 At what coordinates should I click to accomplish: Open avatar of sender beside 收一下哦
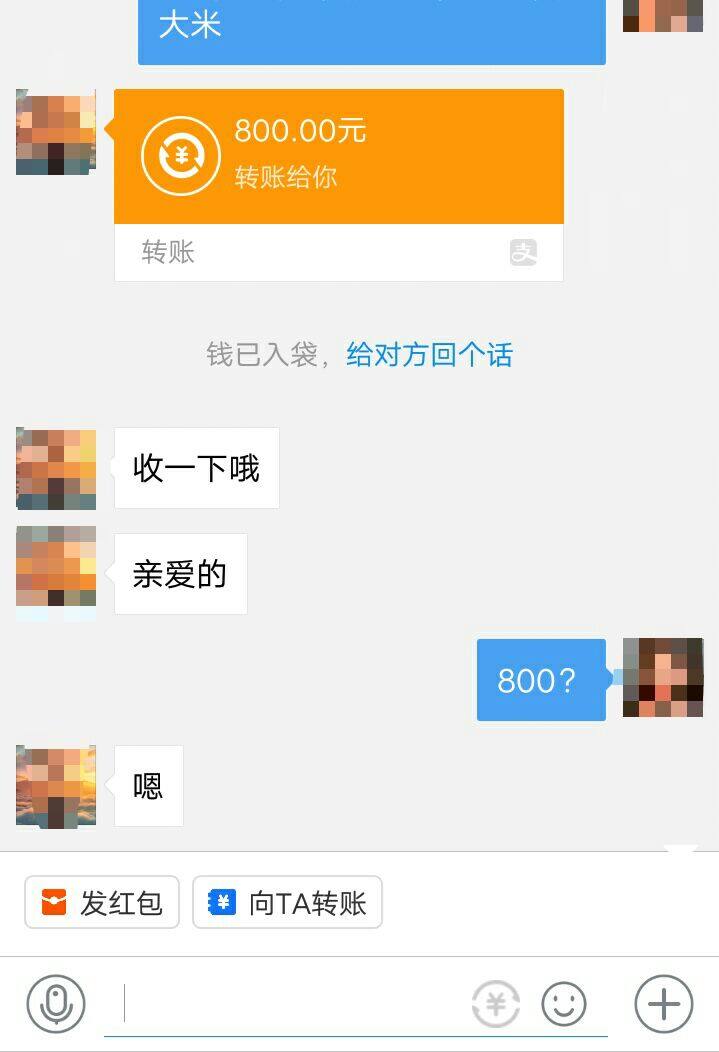pyautogui.click(x=56, y=468)
